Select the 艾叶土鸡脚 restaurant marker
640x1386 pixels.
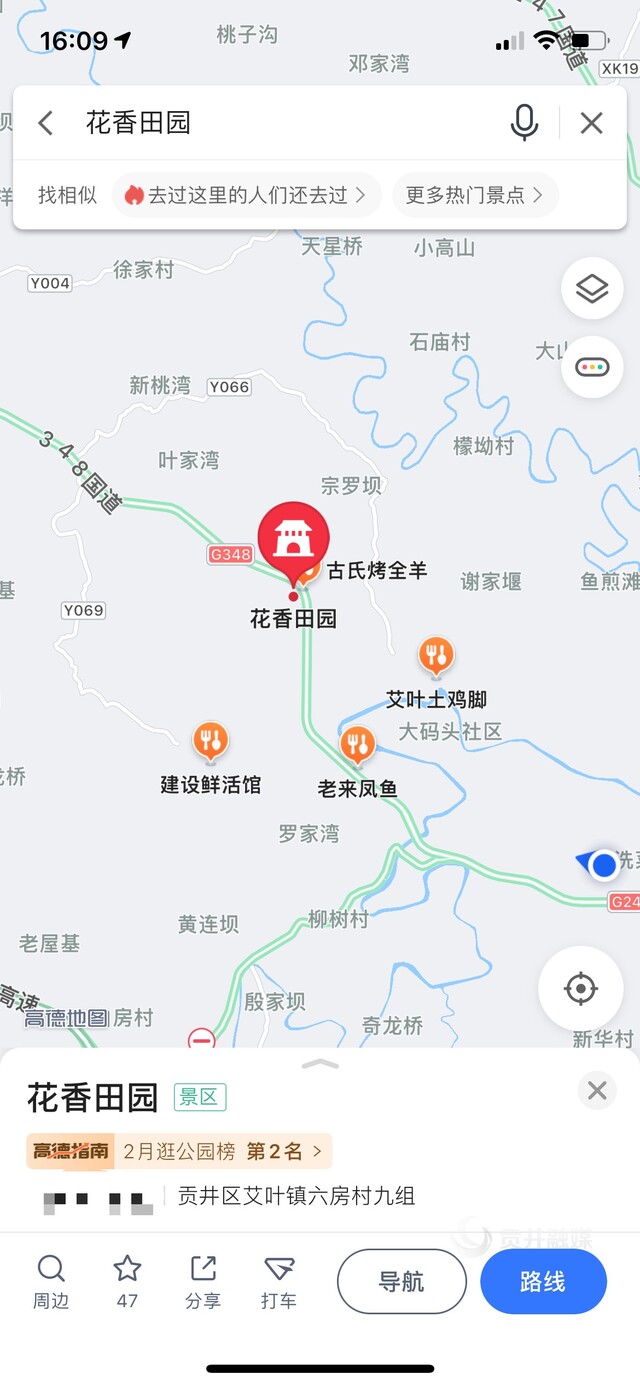[436, 657]
